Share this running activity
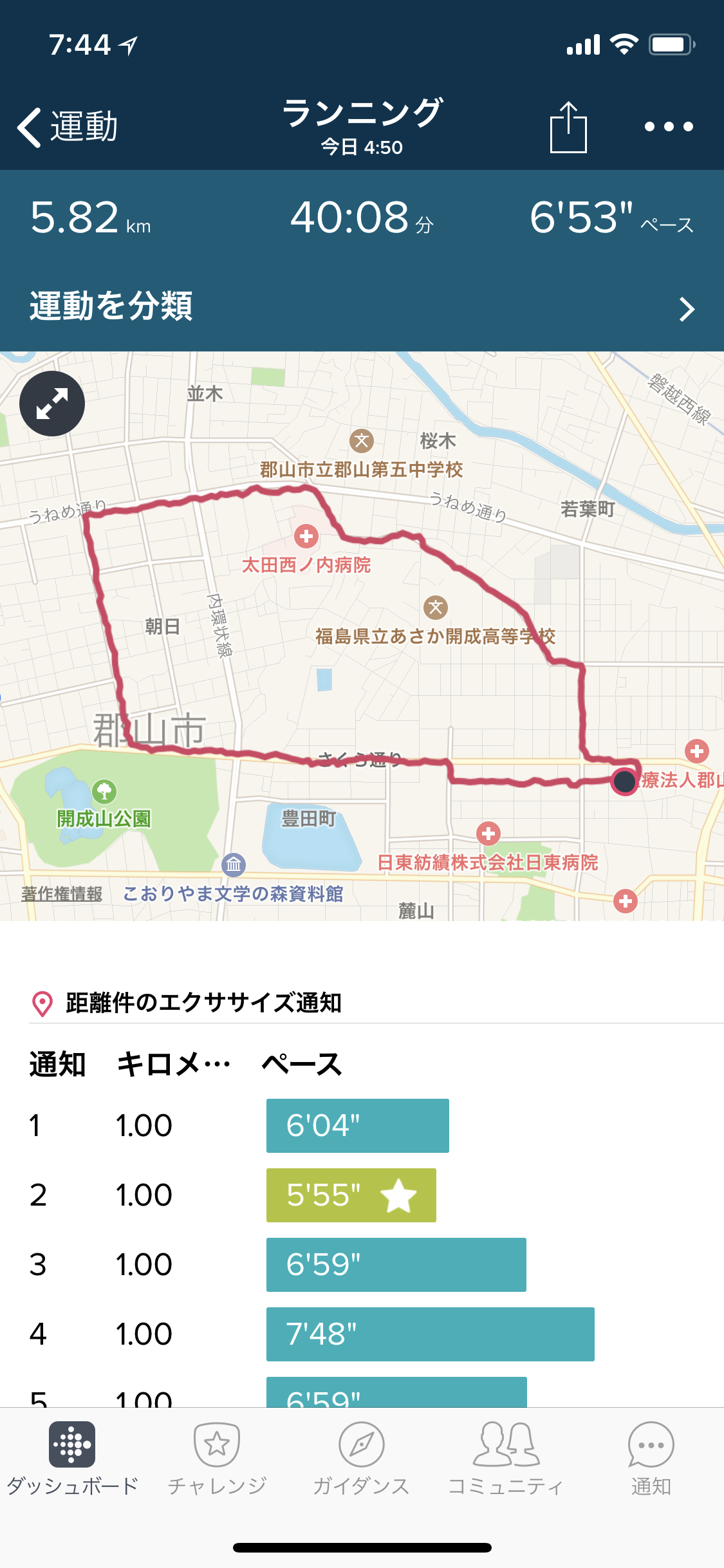The width and height of the screenshot is (724, 1568). coord(568,127)
